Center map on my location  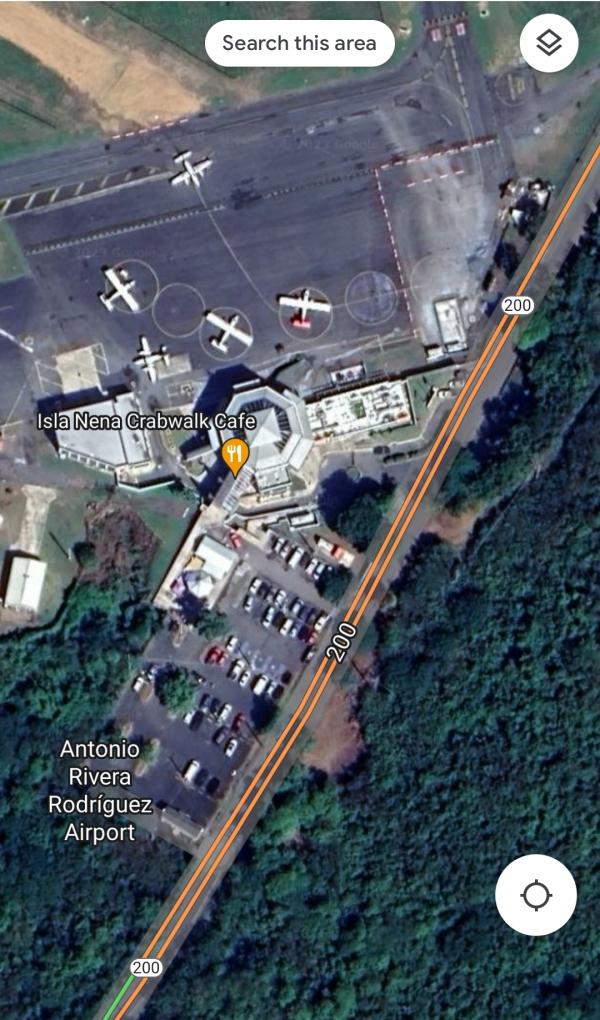536,894
